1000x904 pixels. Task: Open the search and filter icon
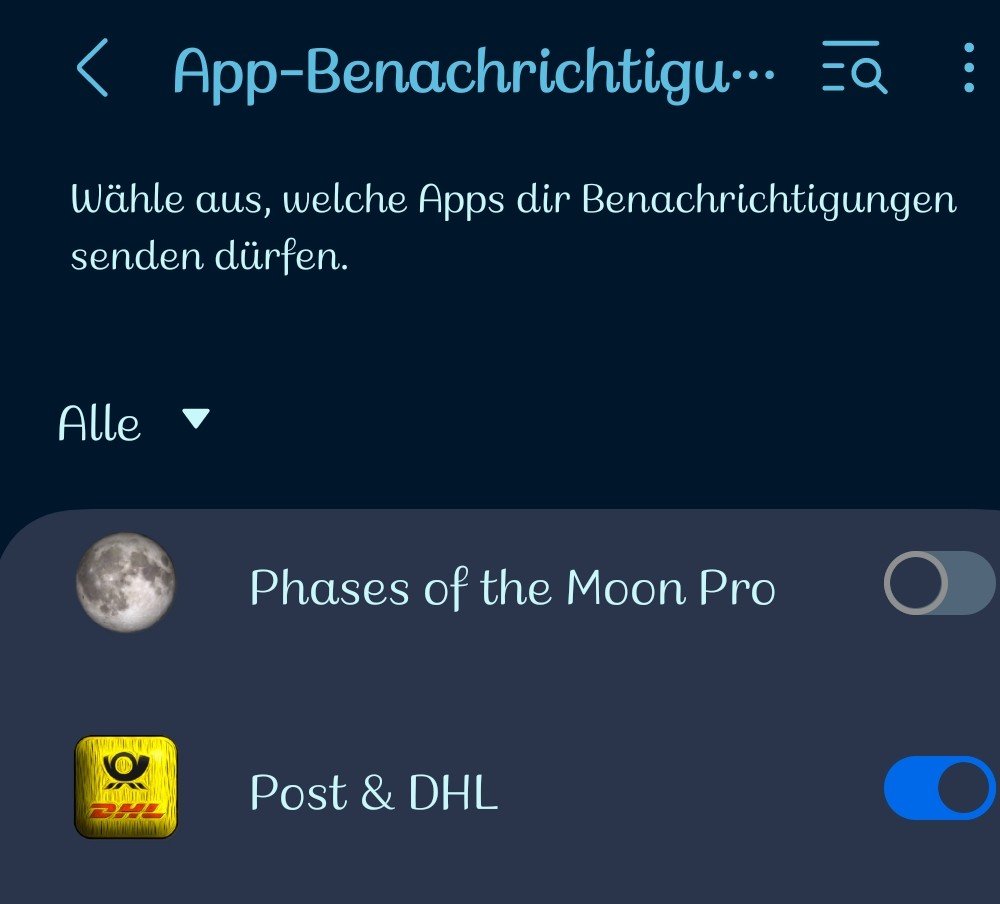click(854, 69)
